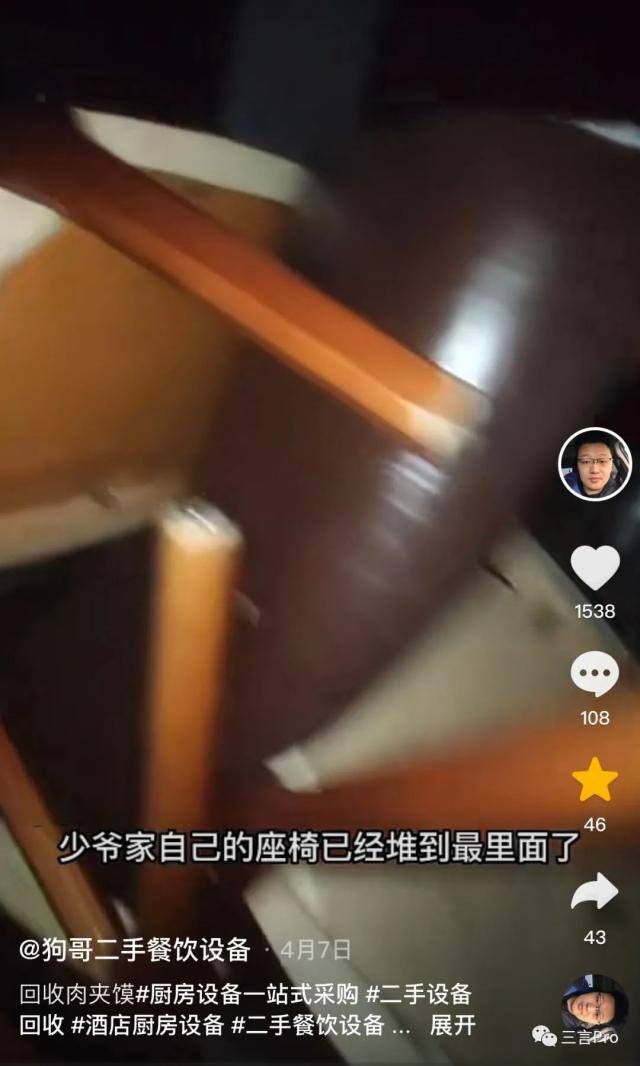Like this video with the heart
The image size is (640, 1066).
click(595, 568)
